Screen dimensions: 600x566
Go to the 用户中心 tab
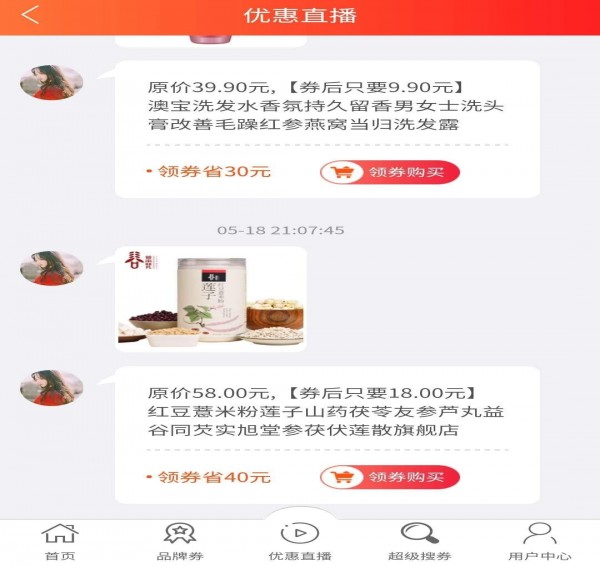pos(539,542)
